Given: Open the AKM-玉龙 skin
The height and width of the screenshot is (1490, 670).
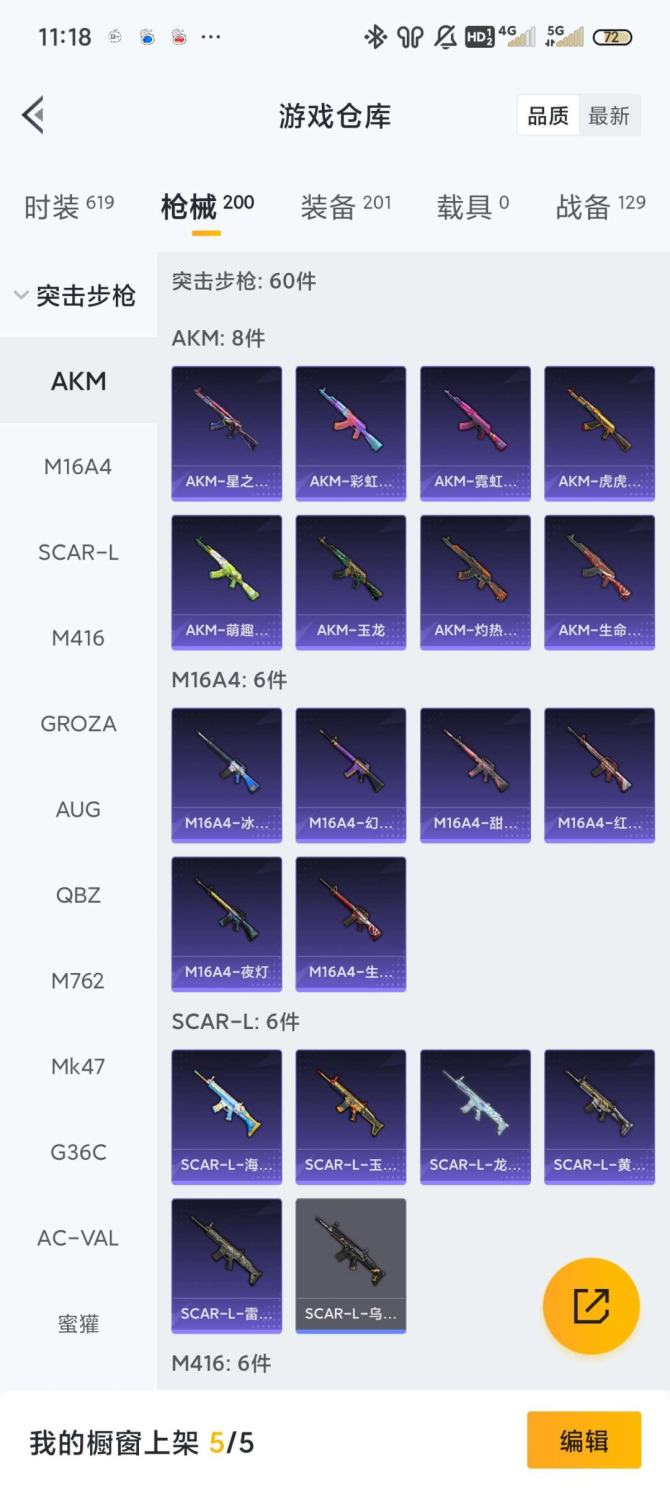Looking at the screenshot, I should [350, 582].
